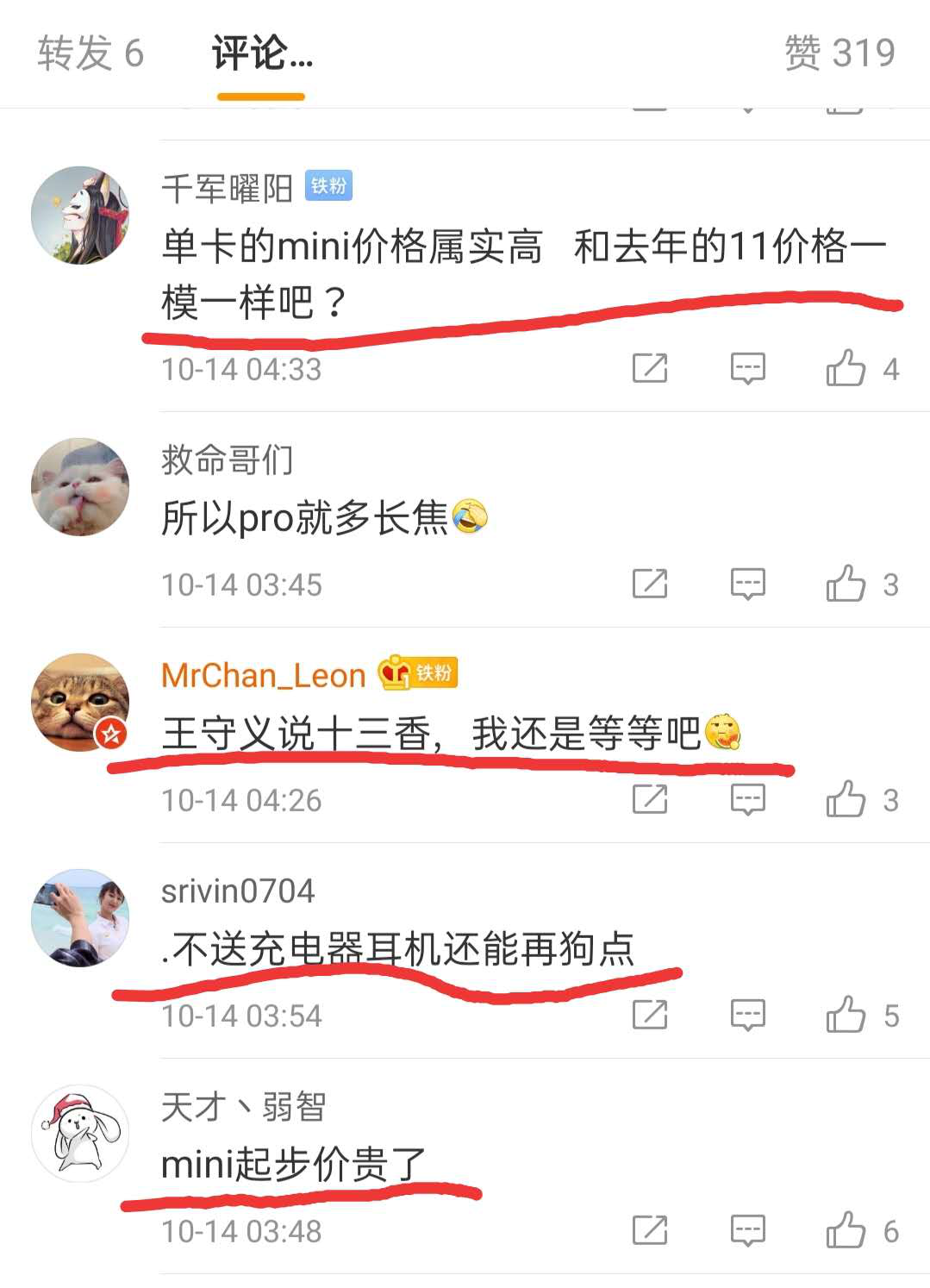The width and height of the screenshot is (930, 1288).
Task: Like the comment by 救命哥们
Action: [x=846, y=584]
